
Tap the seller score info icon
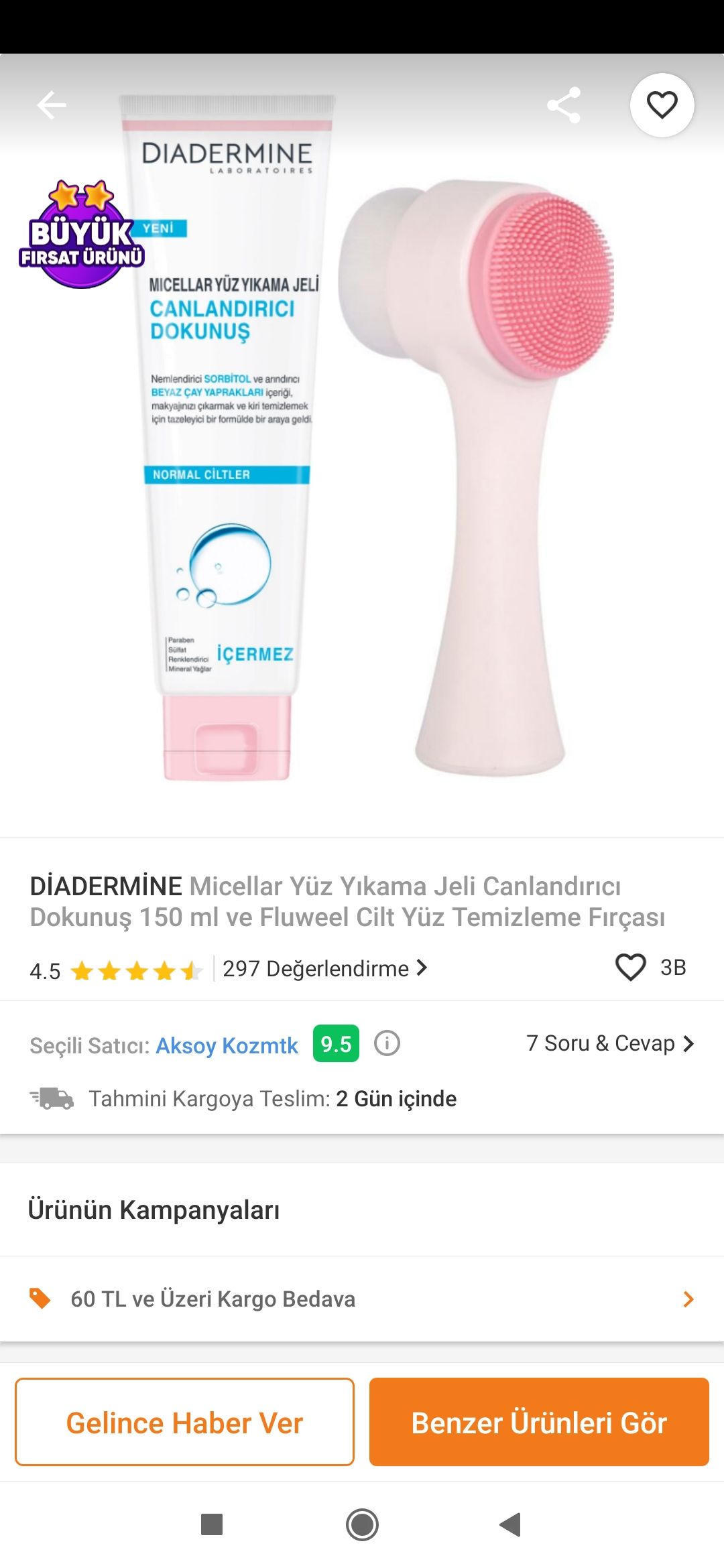pos(387,1043)
